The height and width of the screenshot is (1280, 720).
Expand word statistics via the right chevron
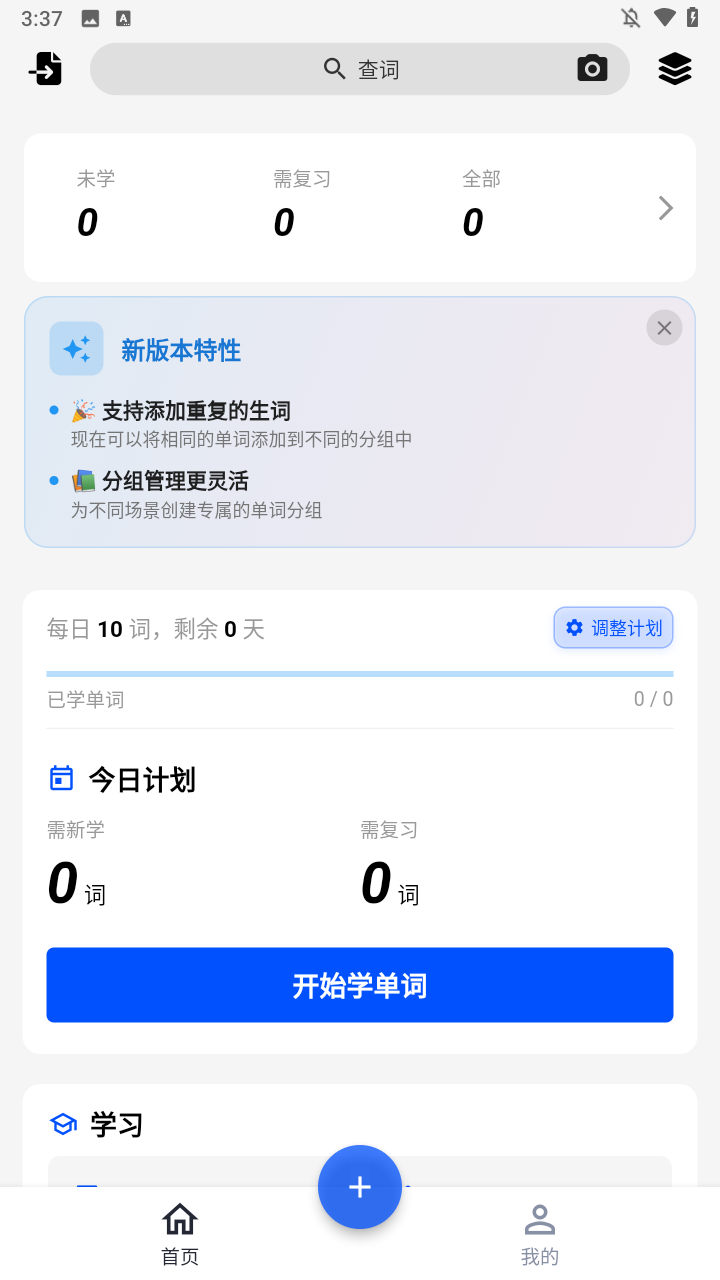point(665,208)
